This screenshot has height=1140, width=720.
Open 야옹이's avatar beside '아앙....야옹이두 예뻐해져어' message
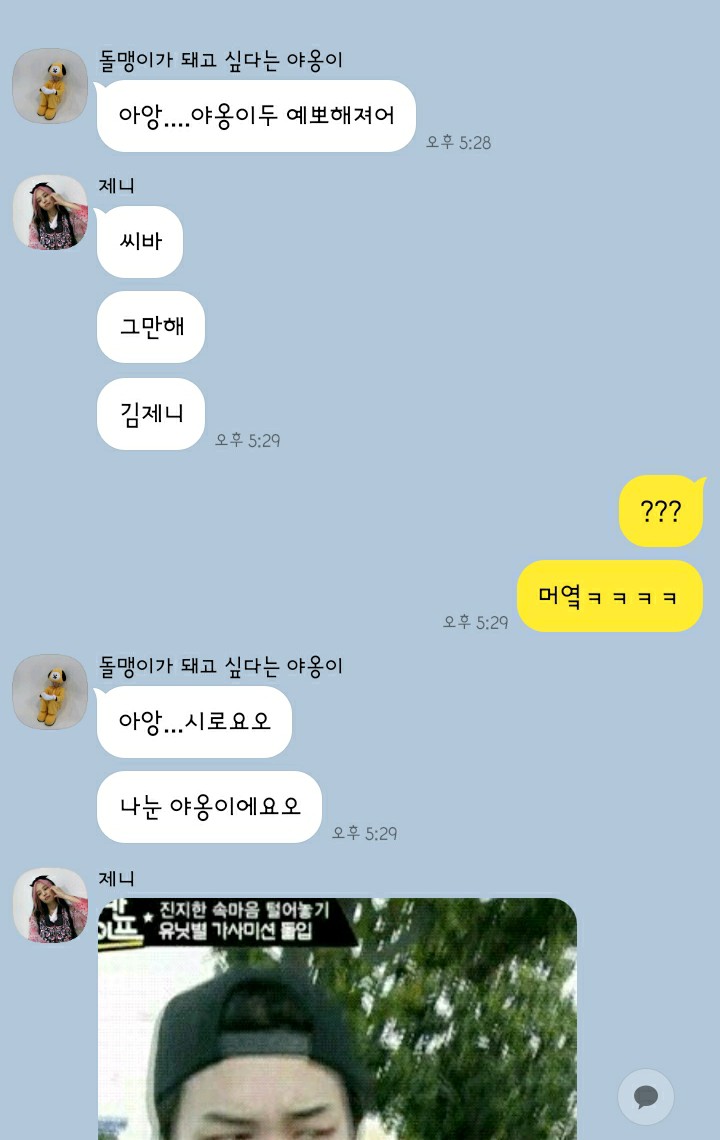pos(50,87)
